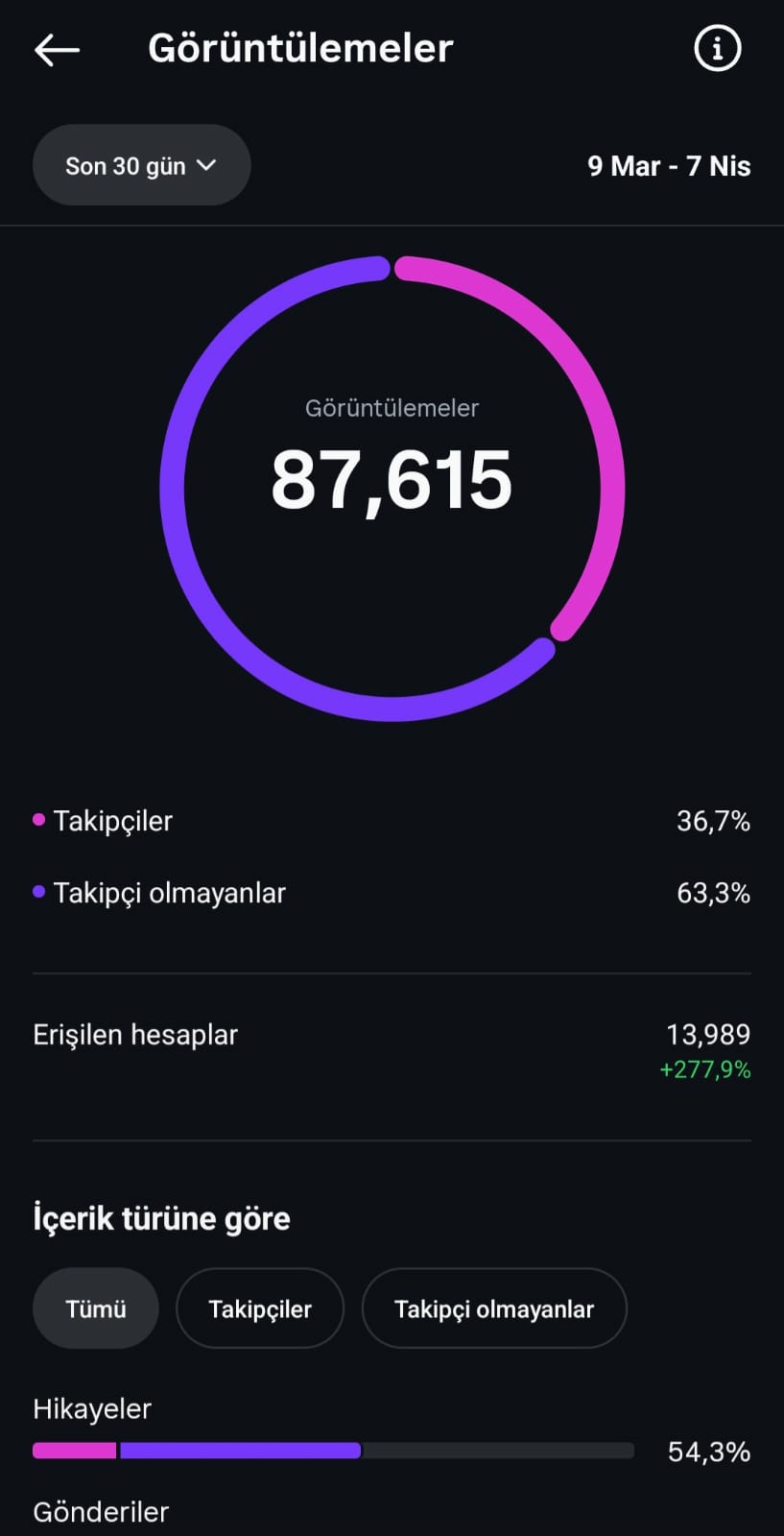Select the Tümü content filter
The height and width of the screenshot is (1536, 784).
[96, 1308]
